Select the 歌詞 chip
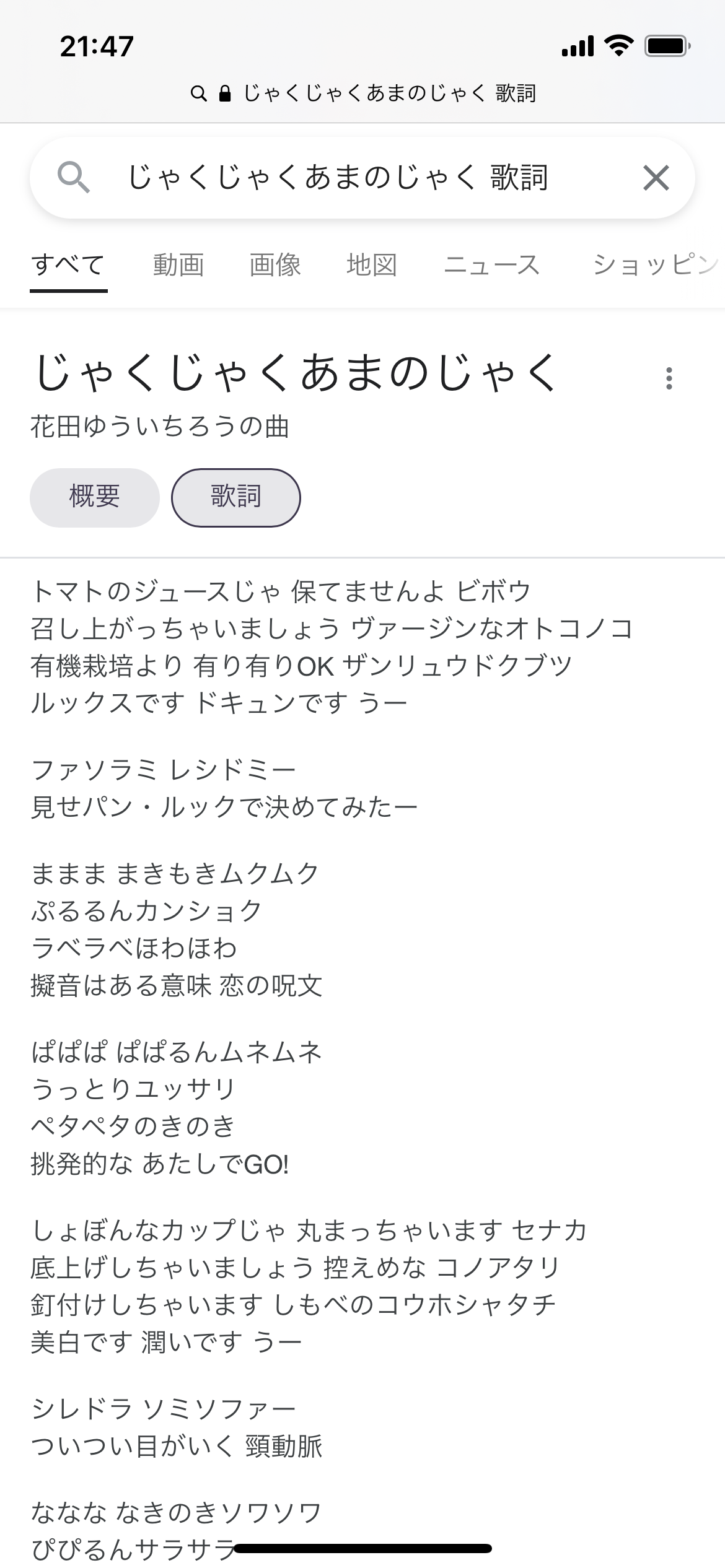This screenshot has width=725, height=1568. pyautogui.click(x=235, y=497)
